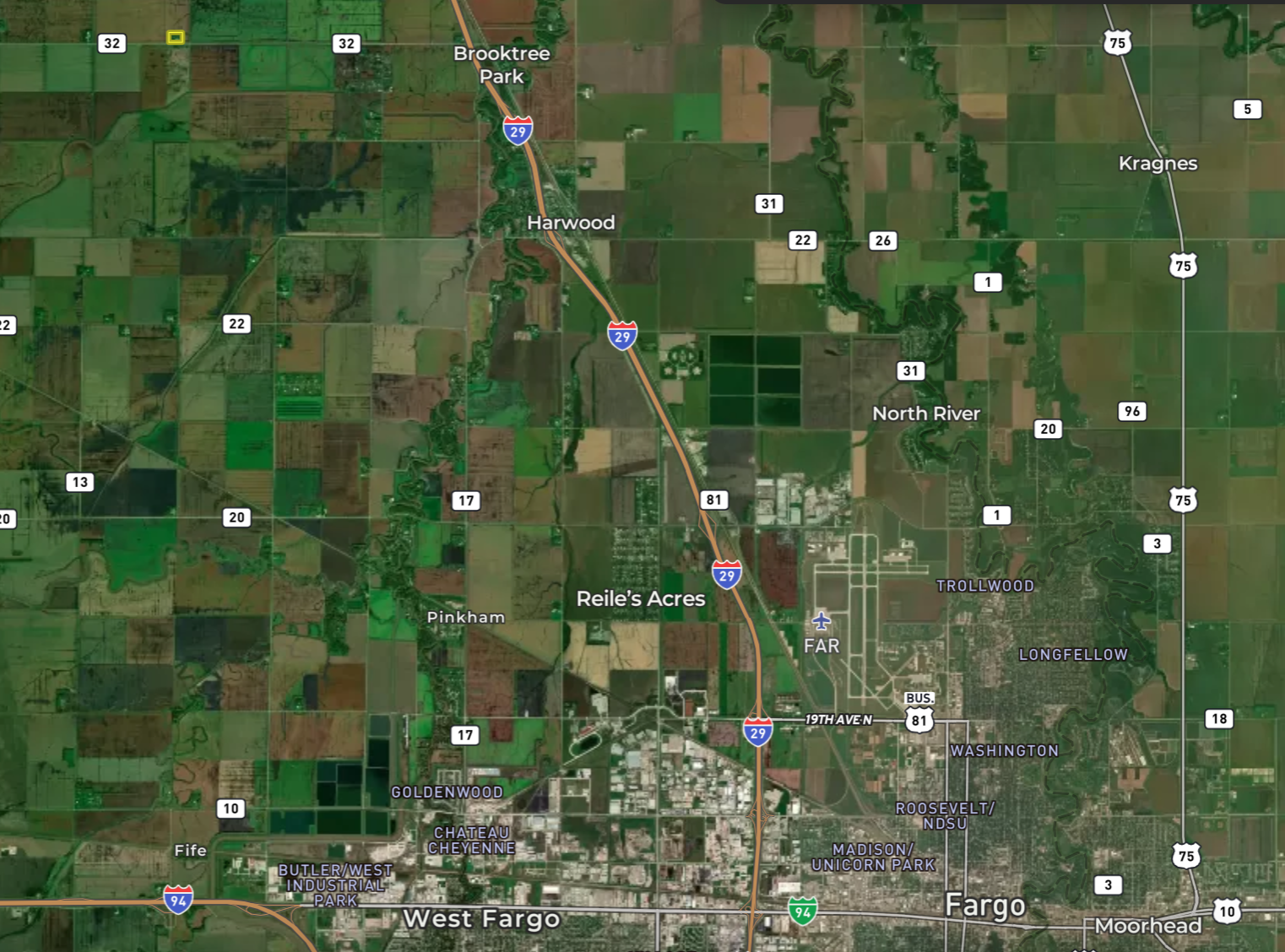Select the yellow highlighted parcel outline
1285x952 pixels.
(x=176, y=37)
